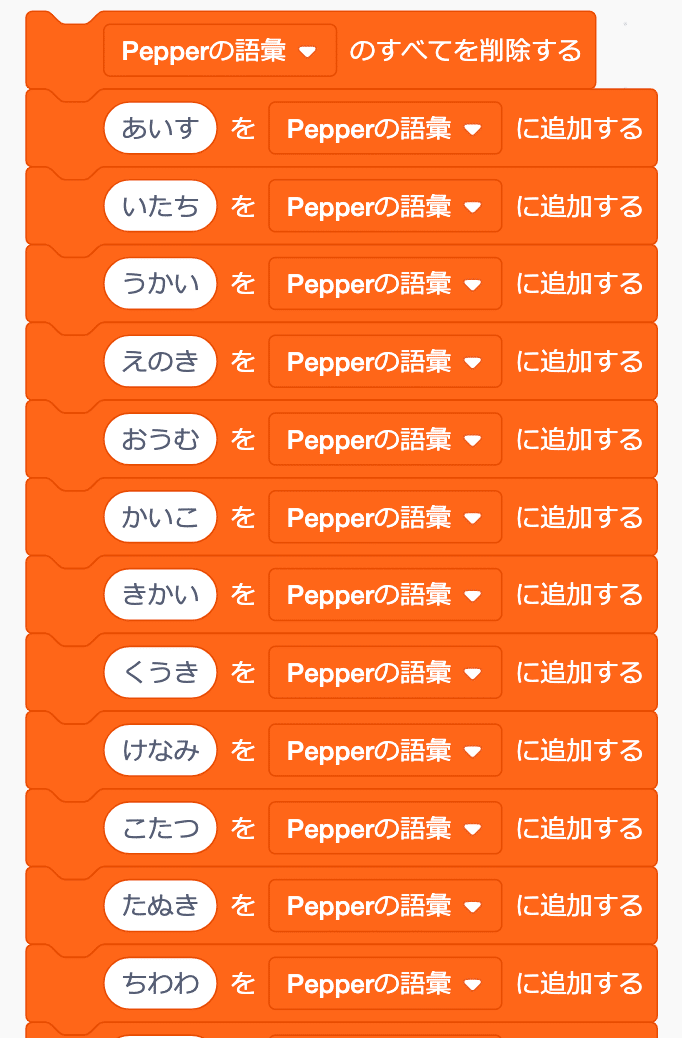
Task: Edit the あいす text input
Action: tap(160, 128)
